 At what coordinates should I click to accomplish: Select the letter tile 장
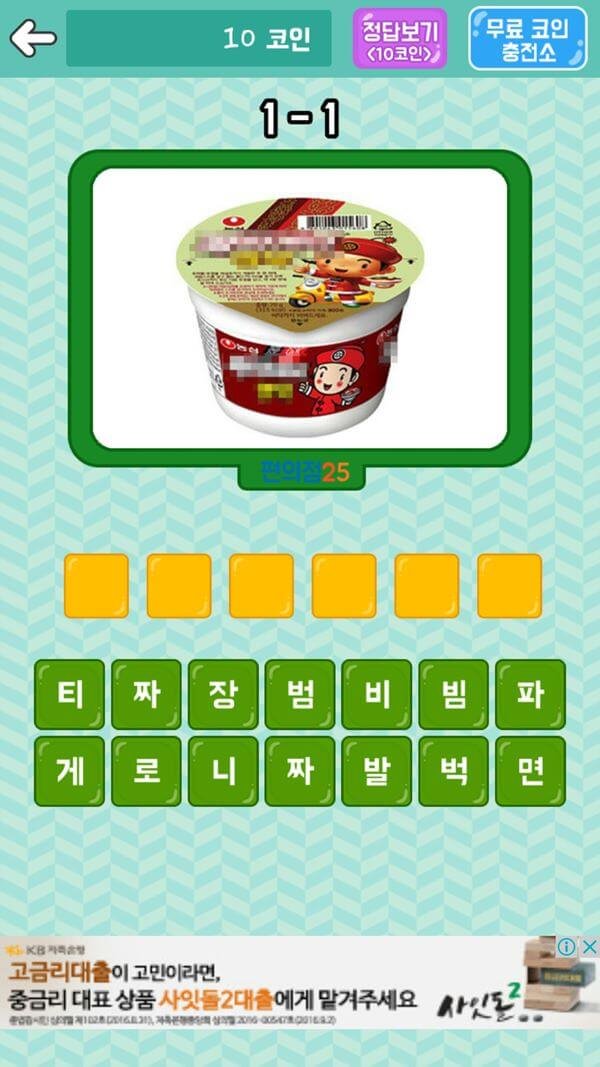click(223, 694)
